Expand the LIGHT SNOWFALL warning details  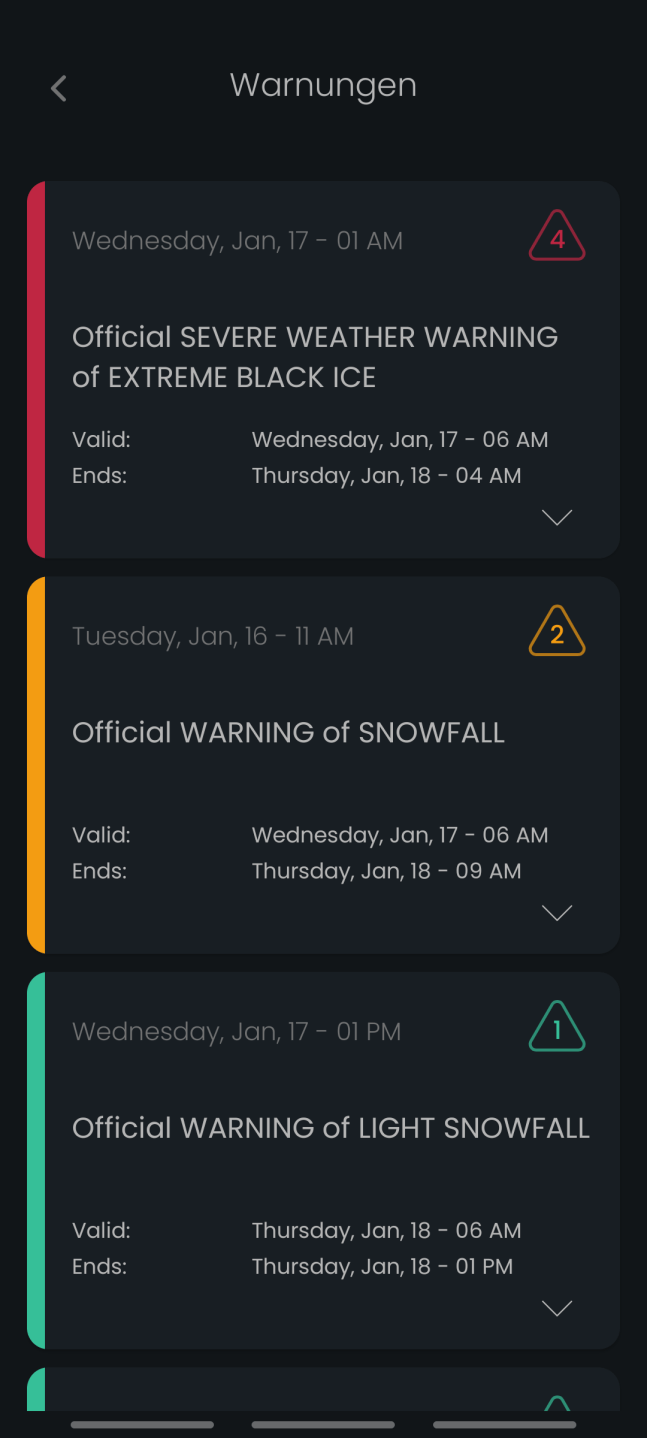pyautogui.click(x=556, y=1308)
